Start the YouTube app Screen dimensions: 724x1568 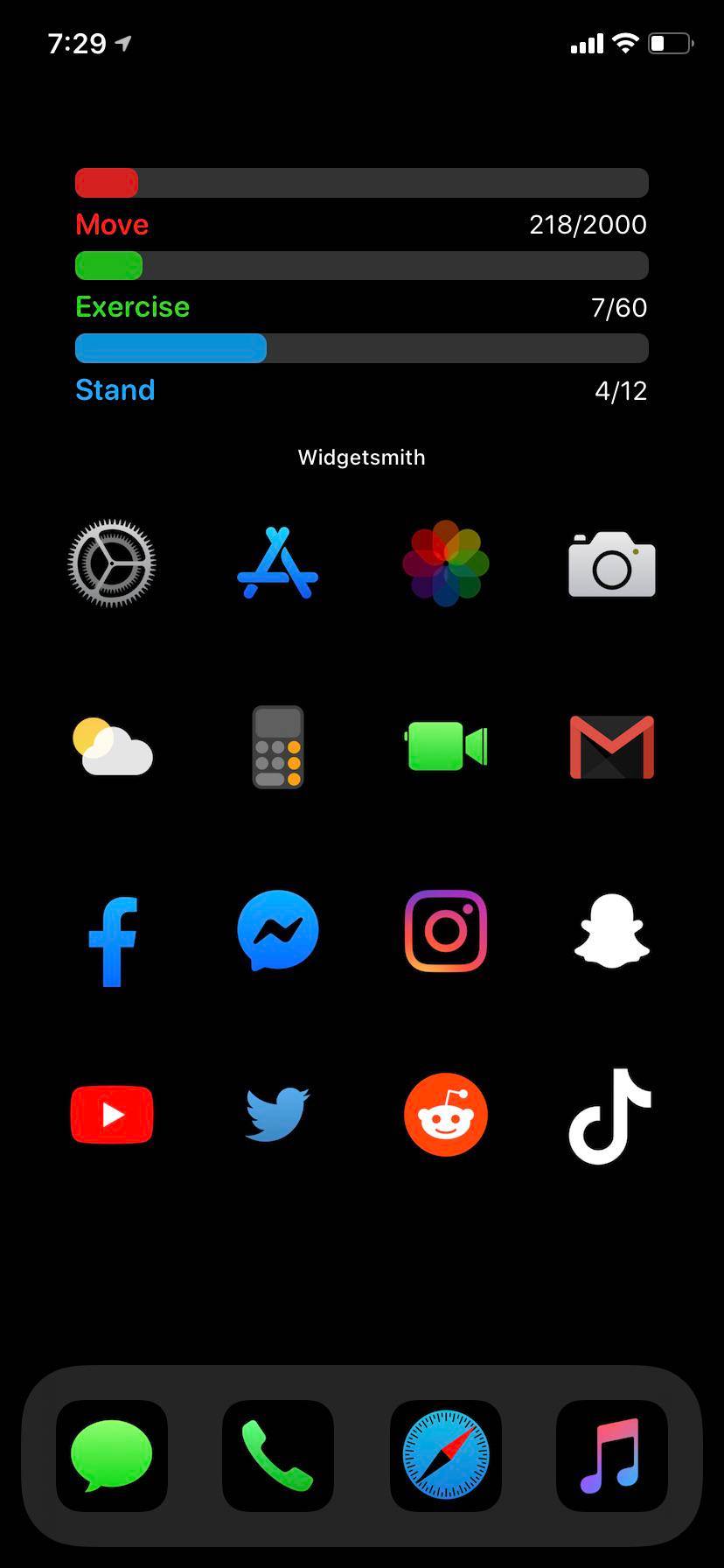pos(111,1115)
